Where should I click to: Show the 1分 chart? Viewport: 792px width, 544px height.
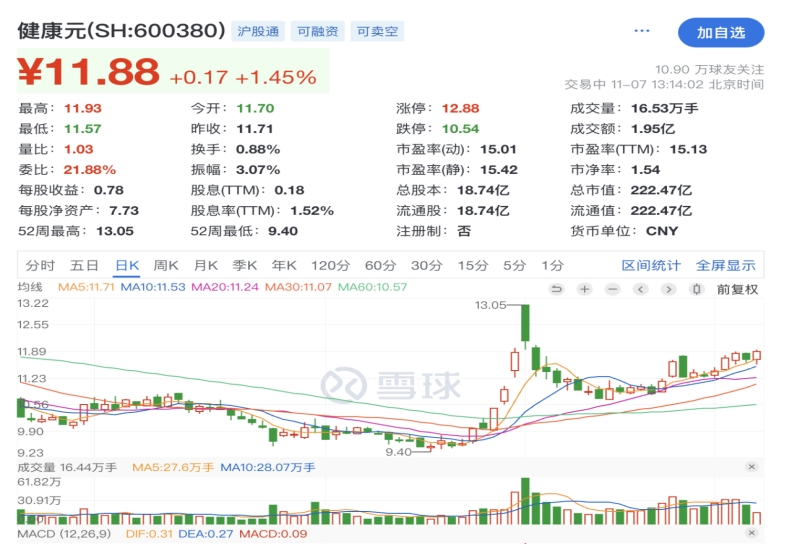coord(552,265)
